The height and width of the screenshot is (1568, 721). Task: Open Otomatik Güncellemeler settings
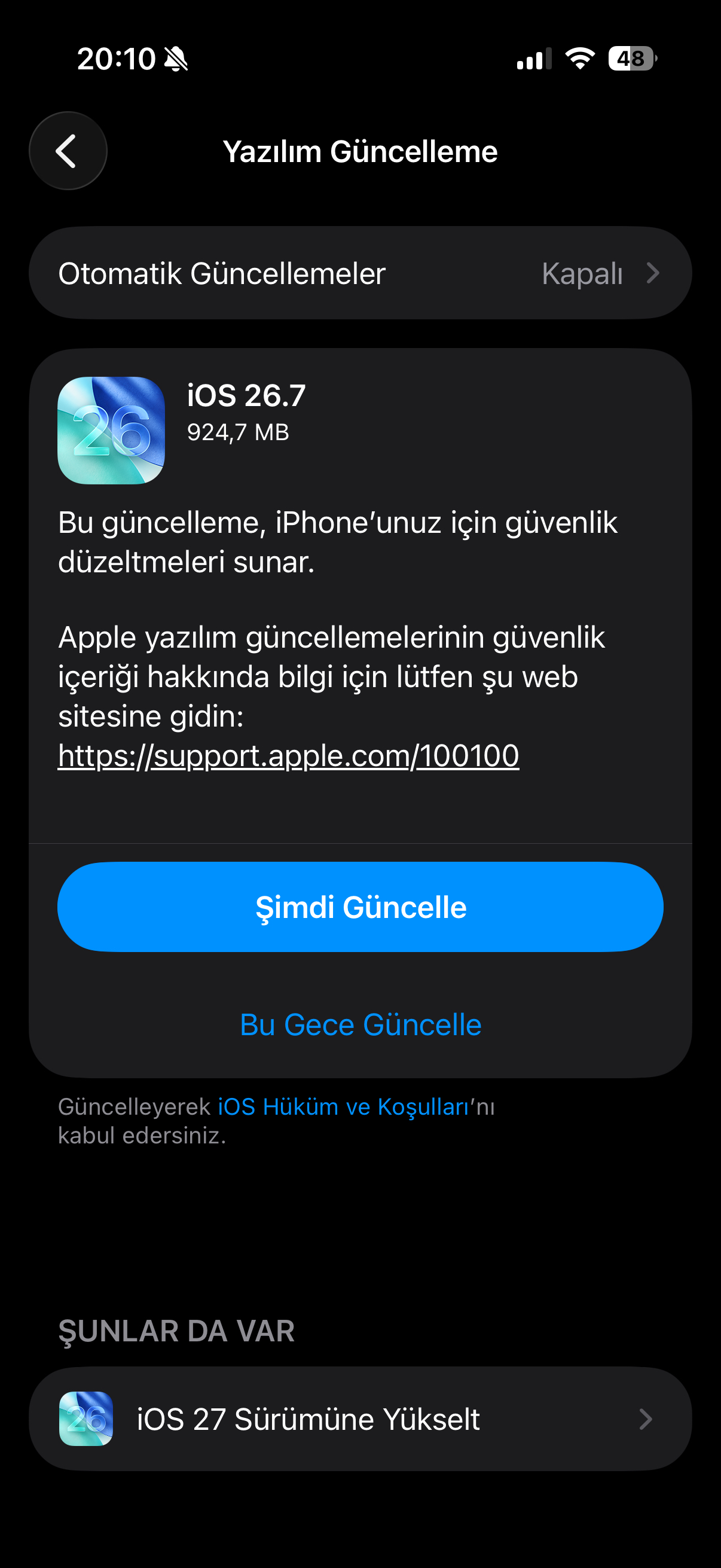click(x=360, y=273)
